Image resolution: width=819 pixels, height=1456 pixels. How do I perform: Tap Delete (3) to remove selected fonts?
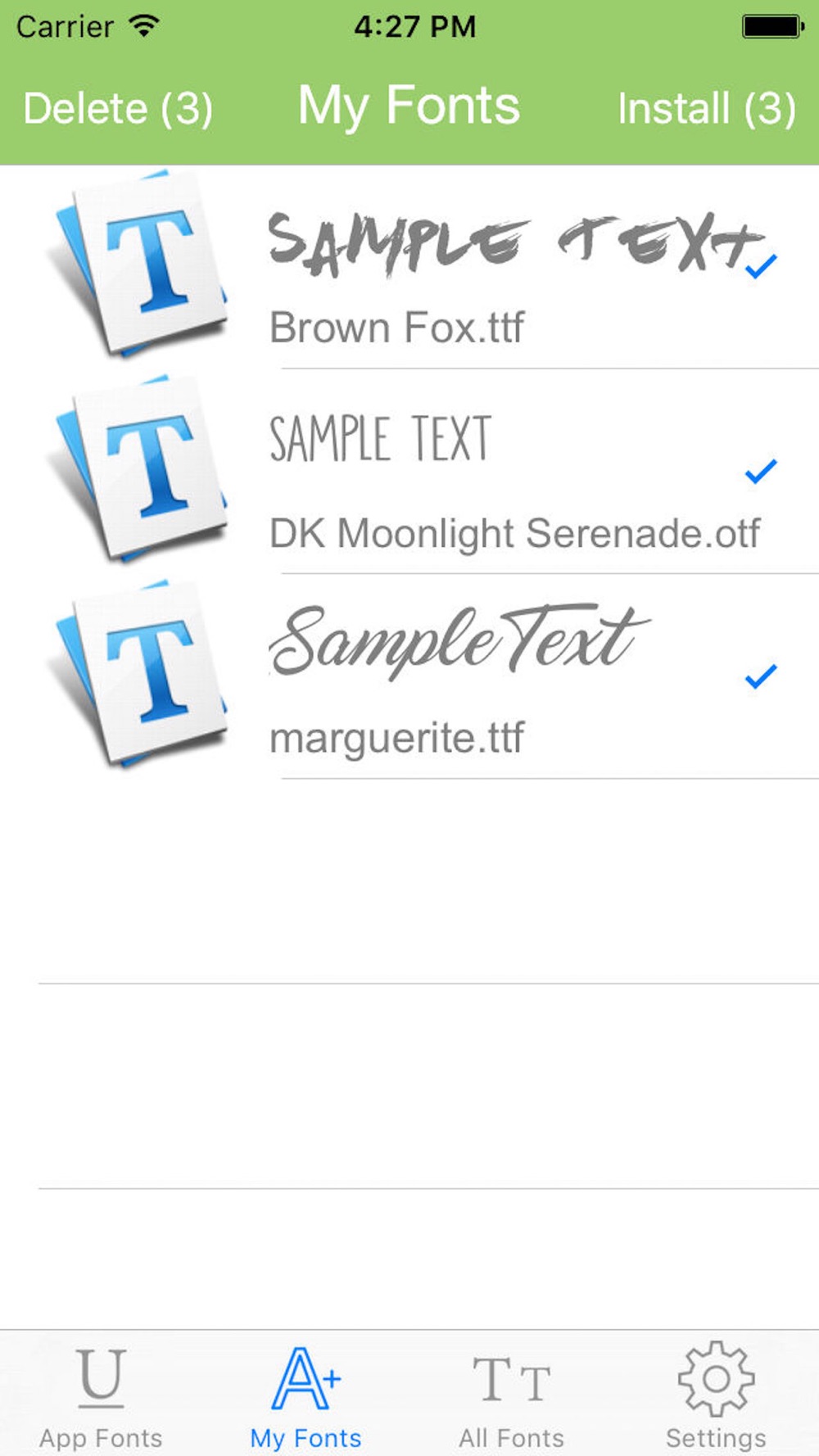[118, 109]
